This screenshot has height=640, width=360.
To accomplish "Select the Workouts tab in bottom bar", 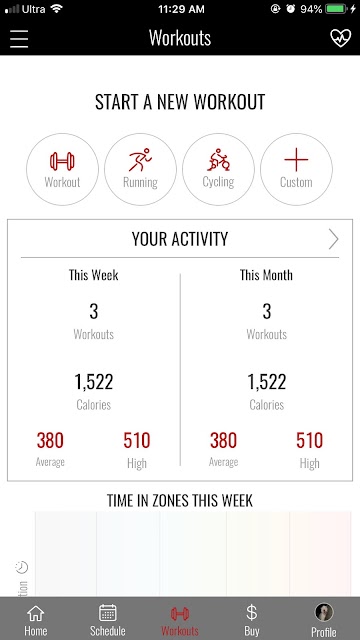I will [x=180, y=620].
